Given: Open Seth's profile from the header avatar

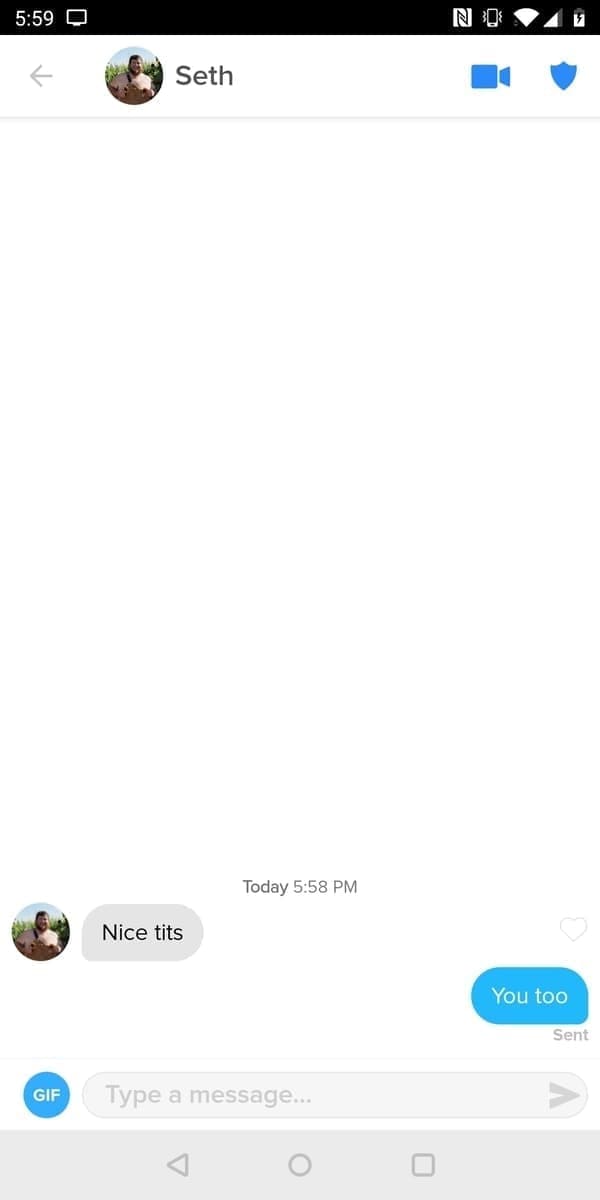Looking at the screenshot, I should click(x=134, y=76).
